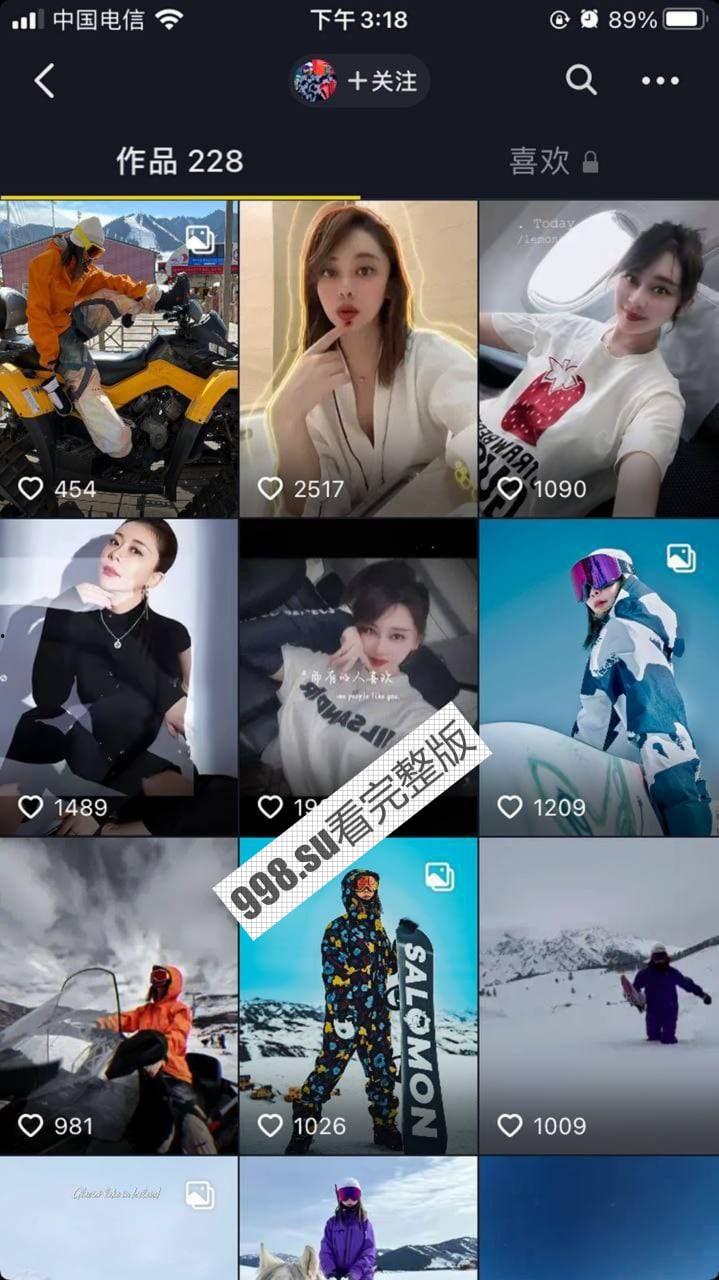719x1280 pixels.
Task: Open search via the magnifier icon
Action: pos(581,80)
